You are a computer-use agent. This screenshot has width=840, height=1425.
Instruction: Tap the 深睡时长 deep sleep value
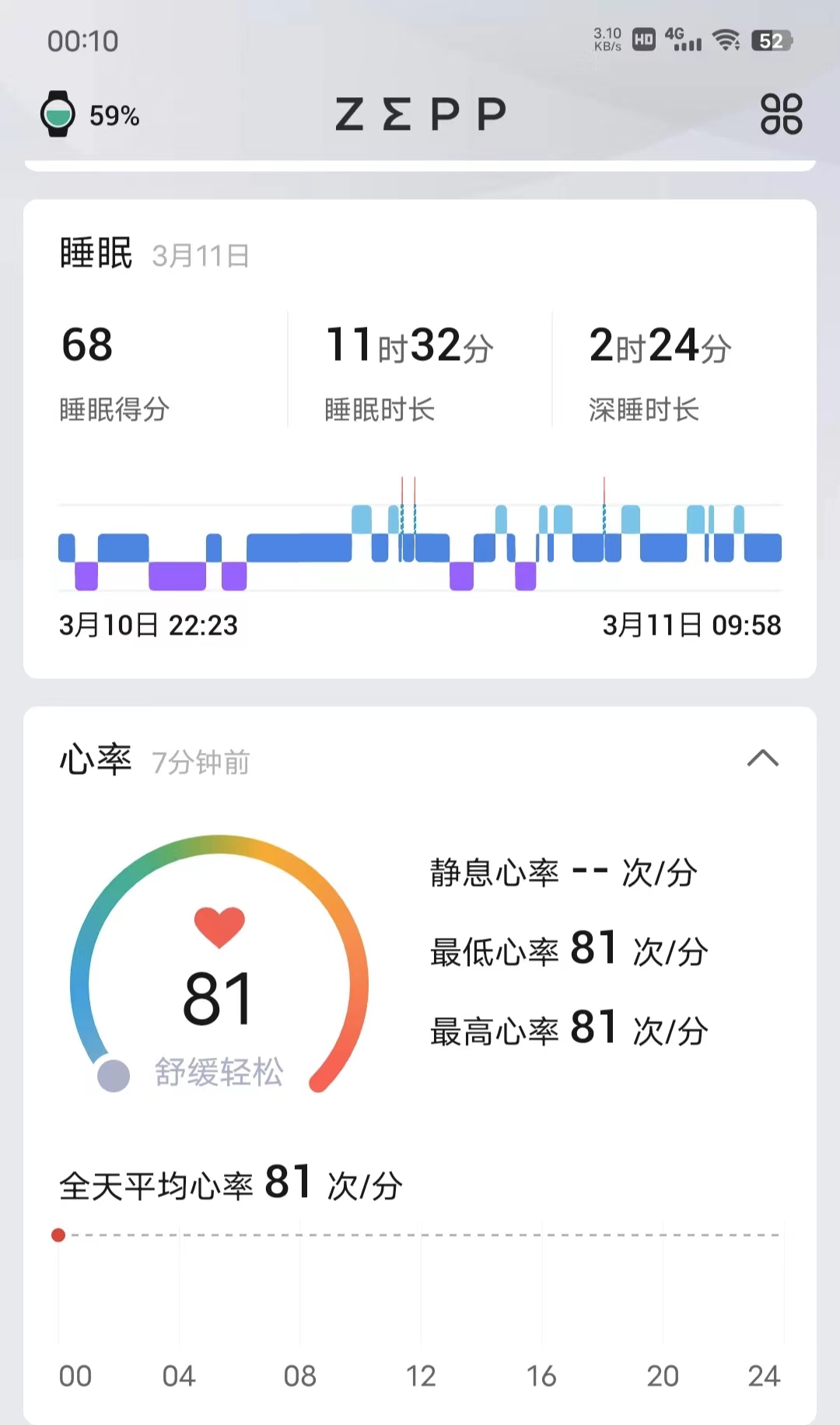click(x=659, y=348)
